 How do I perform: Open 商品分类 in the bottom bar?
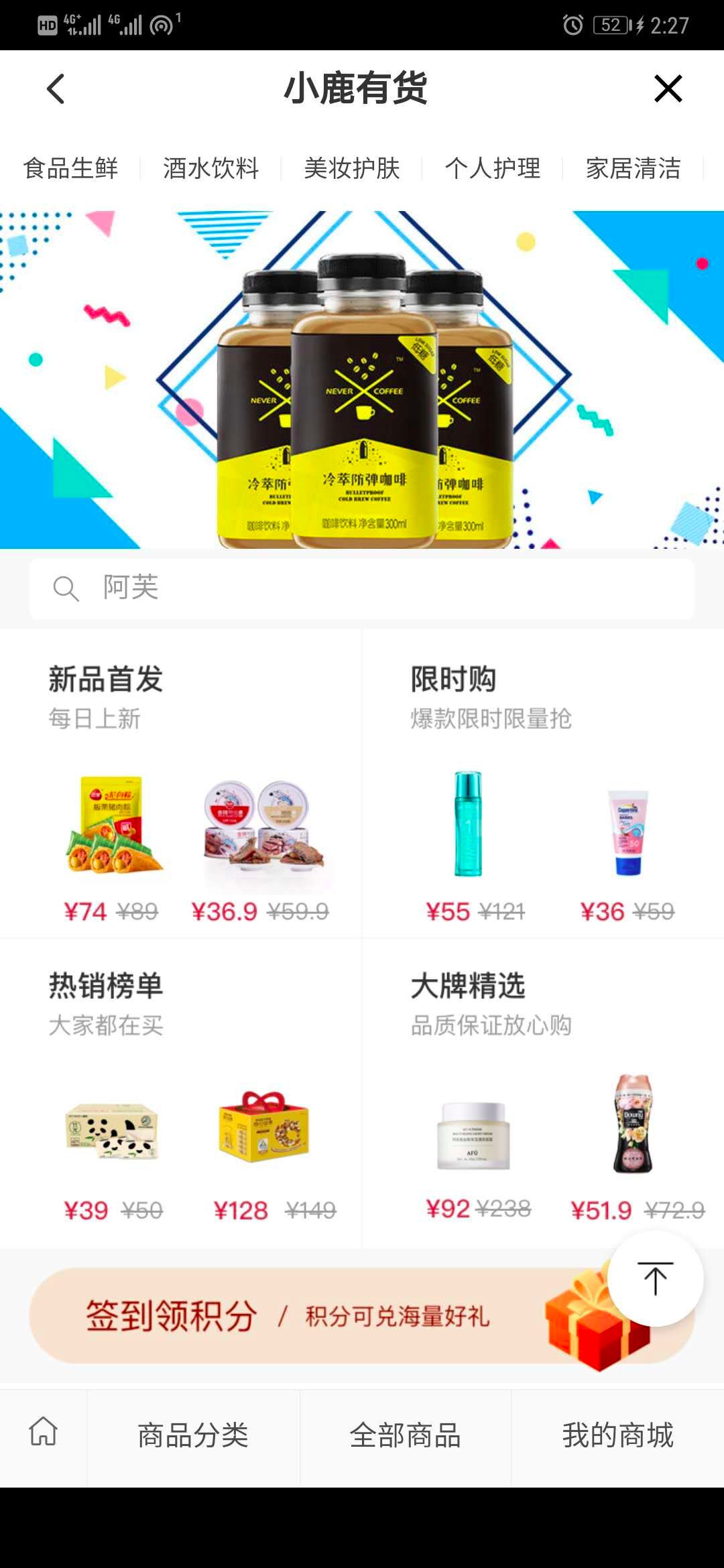click(x=193, y=1435)
